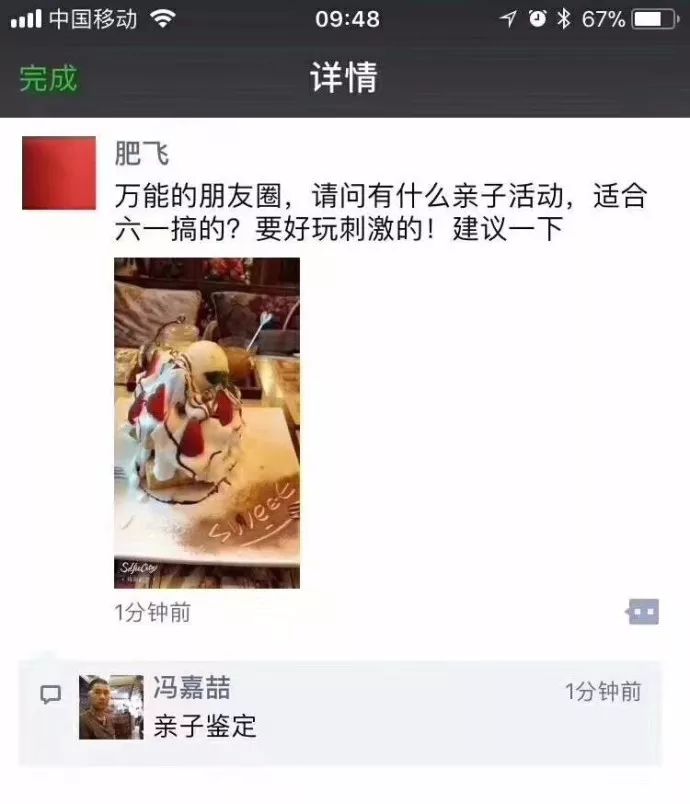The height and width of the screenshot is (804, 690).
Task: Open the like and comment popup icon
Action: click(x=643, y=612)
